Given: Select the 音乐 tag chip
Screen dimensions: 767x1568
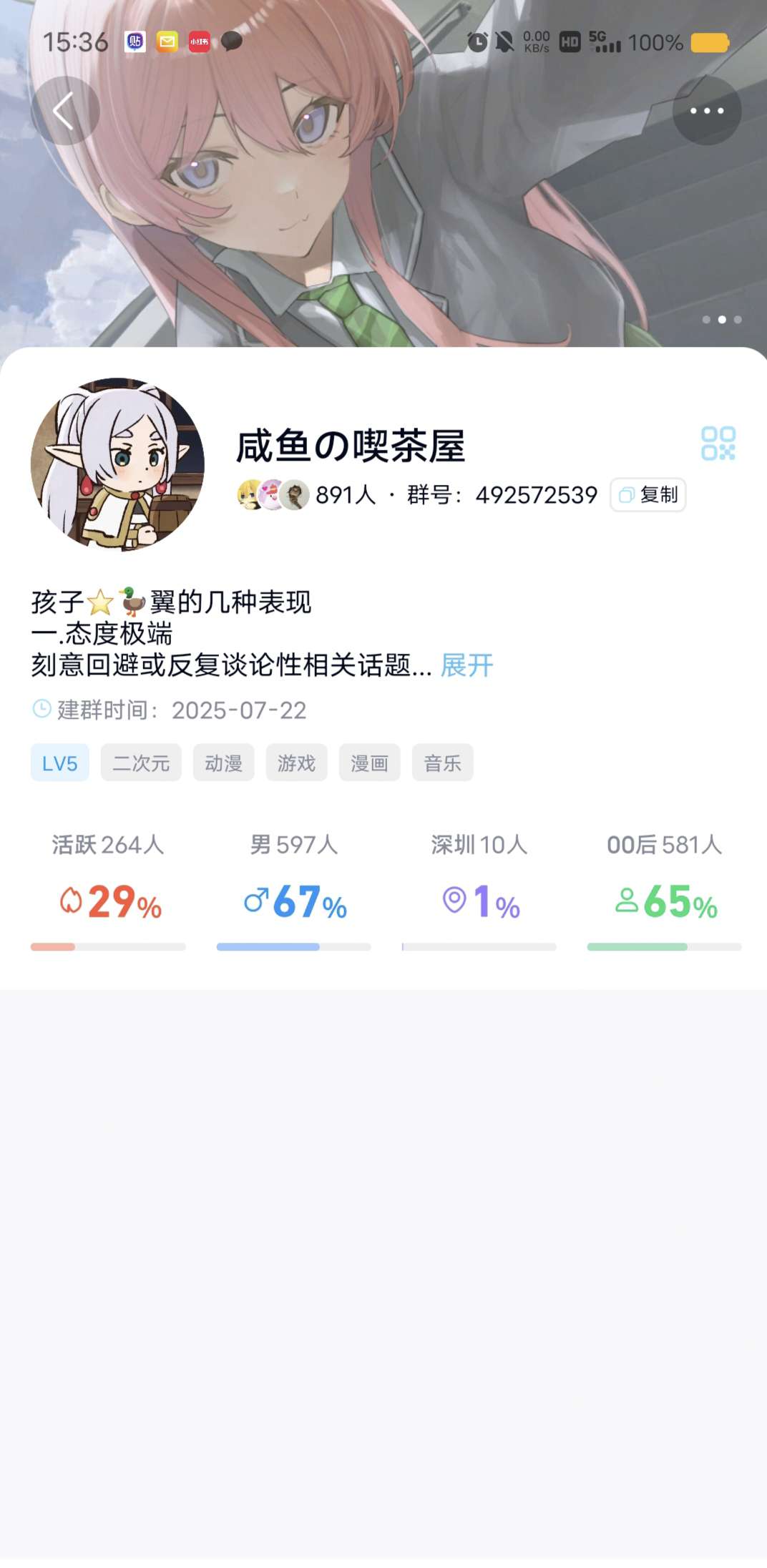Looking at the screenshot, I should click(442, 763).
